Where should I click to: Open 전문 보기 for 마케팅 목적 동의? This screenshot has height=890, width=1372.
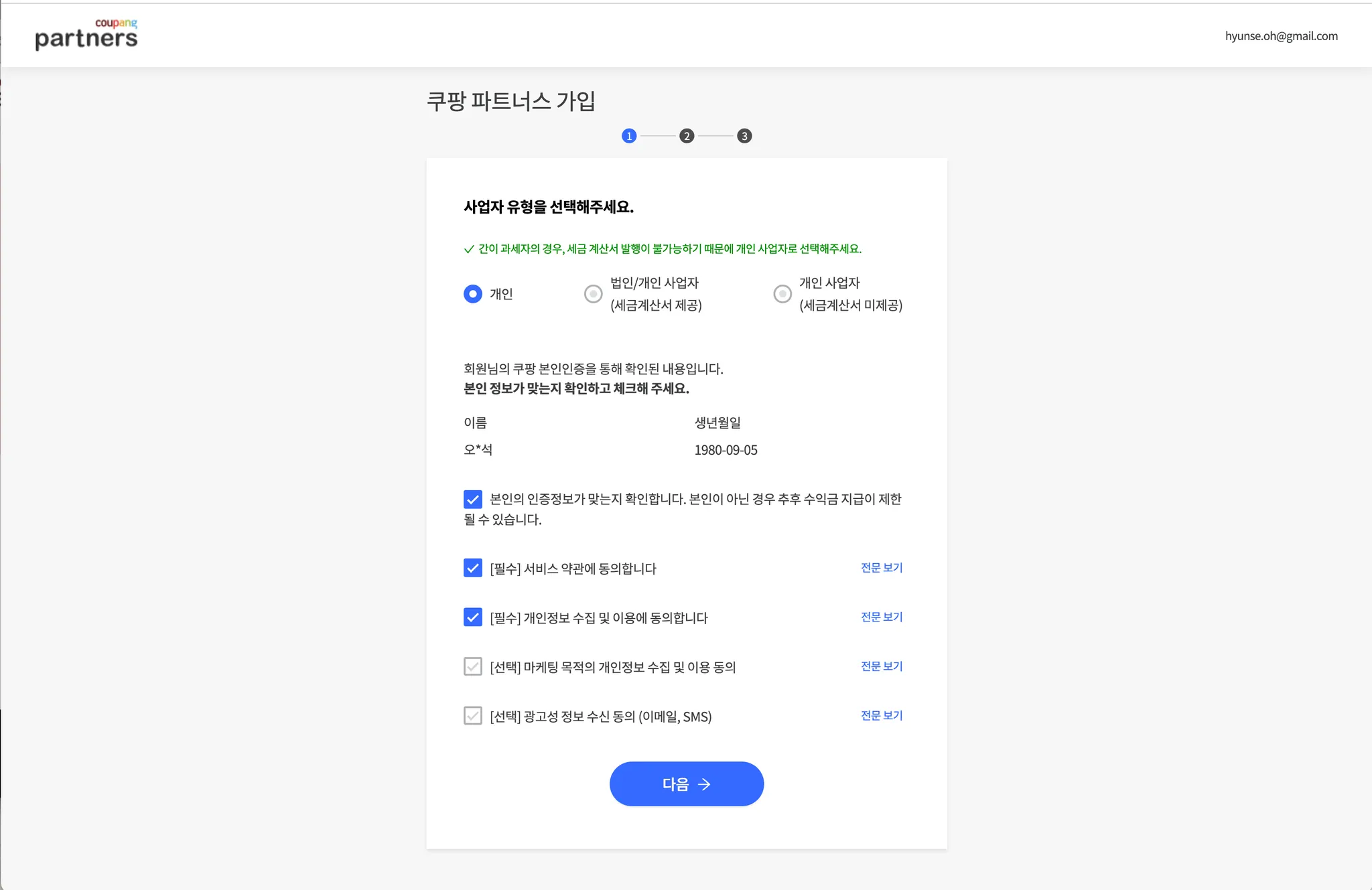(881, 666)
